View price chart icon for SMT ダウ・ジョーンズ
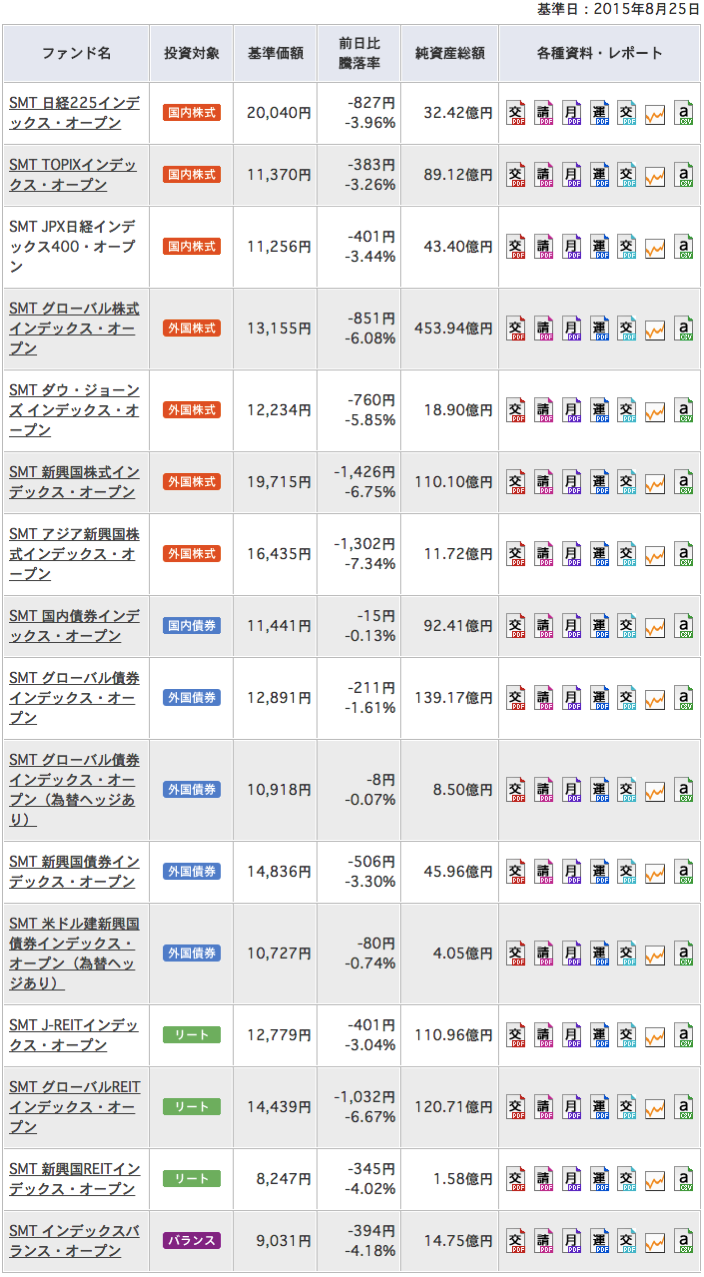The image size is (704, 1277). click(x=655, y=411)
